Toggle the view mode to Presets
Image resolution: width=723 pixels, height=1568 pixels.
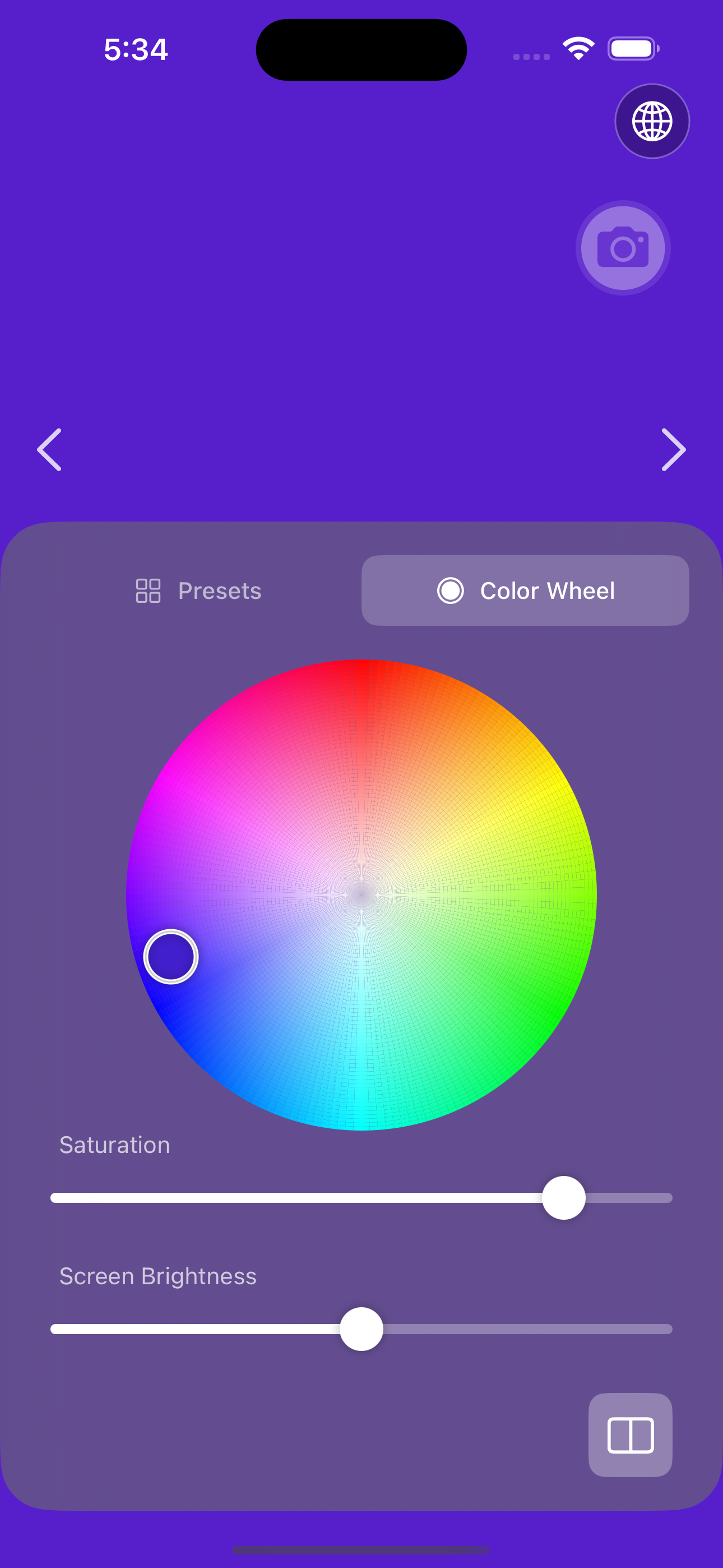[x=199, y=591]
